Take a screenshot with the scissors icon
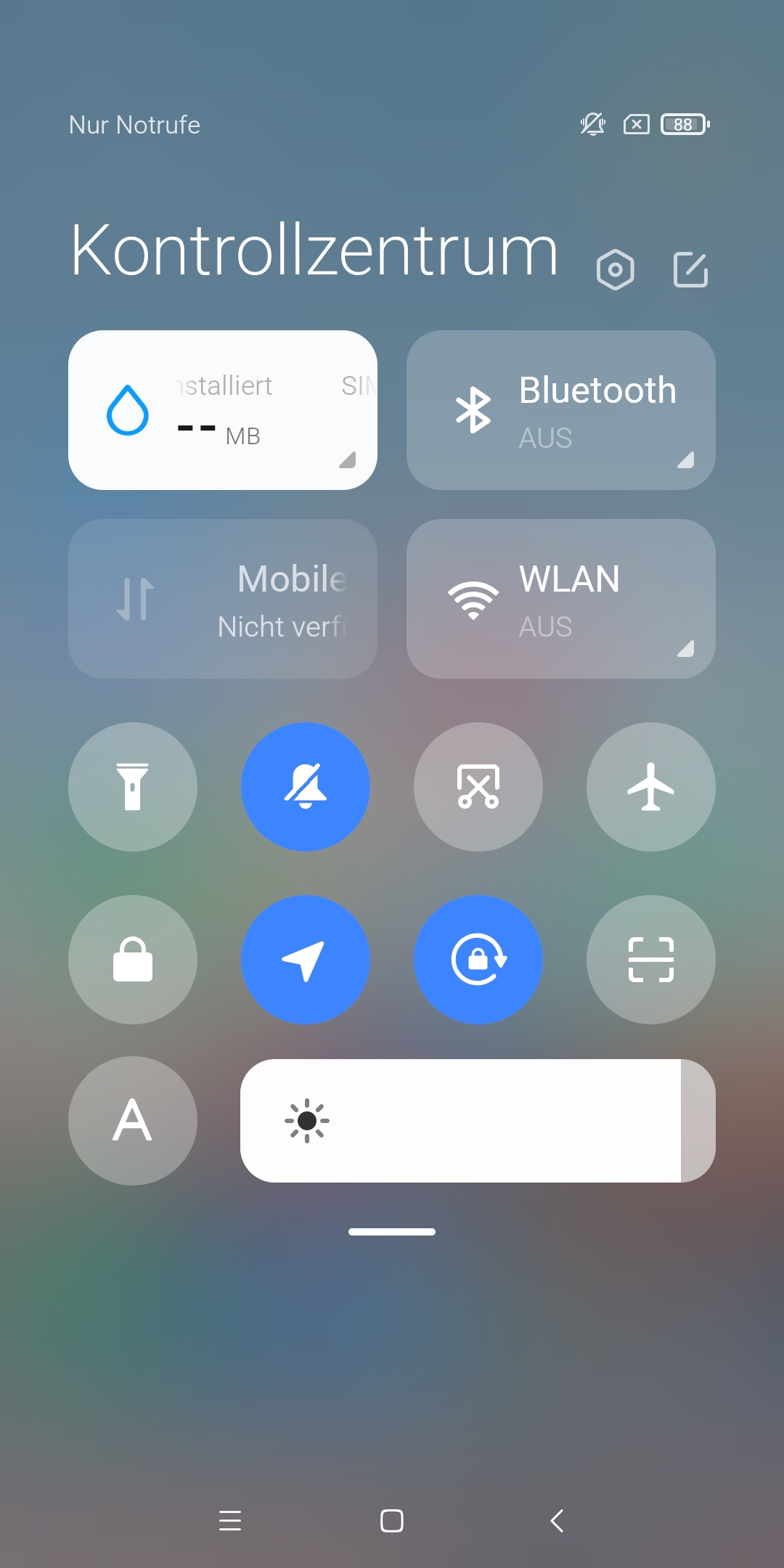Screen dimensions: 784x1568 click(478, 787)
